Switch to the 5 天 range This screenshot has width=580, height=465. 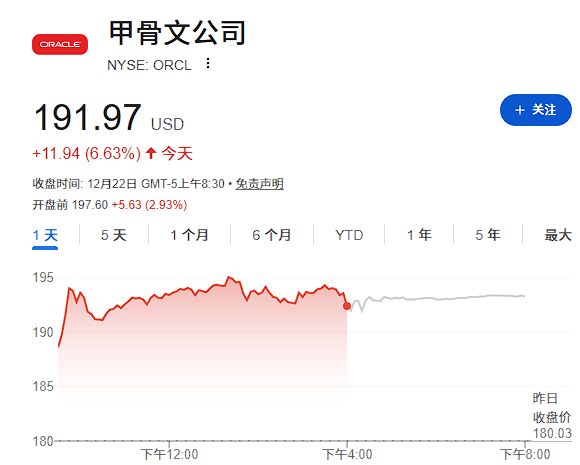click(x=114, y=235)
